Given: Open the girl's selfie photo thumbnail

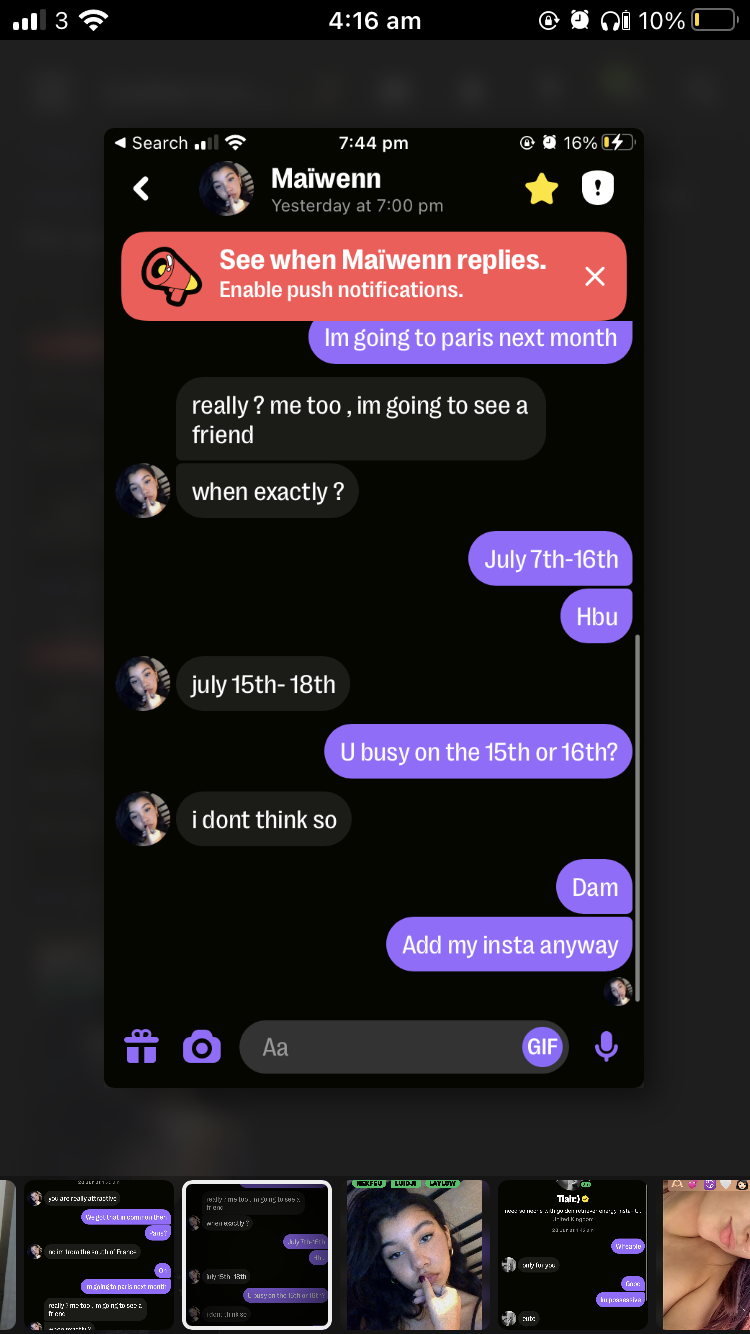Looking at the screenshot, I should pos(415,1255).
